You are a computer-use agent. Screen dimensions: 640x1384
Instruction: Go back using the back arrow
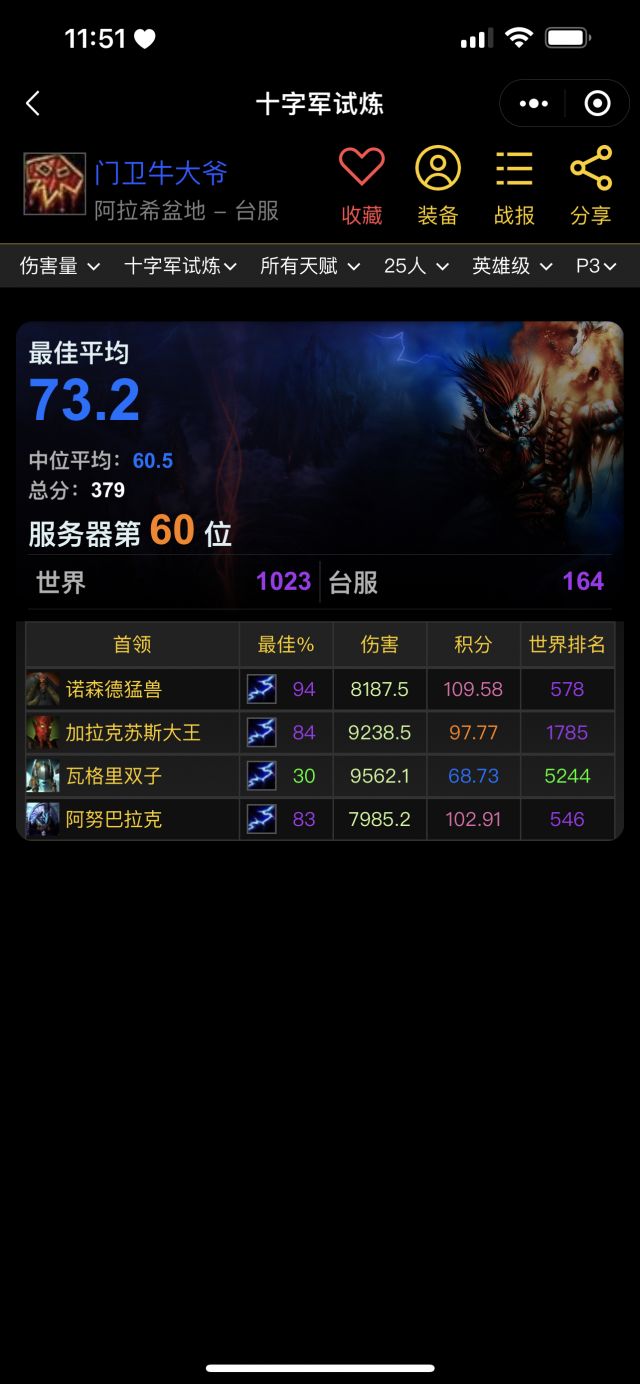[x=33, y=104]
